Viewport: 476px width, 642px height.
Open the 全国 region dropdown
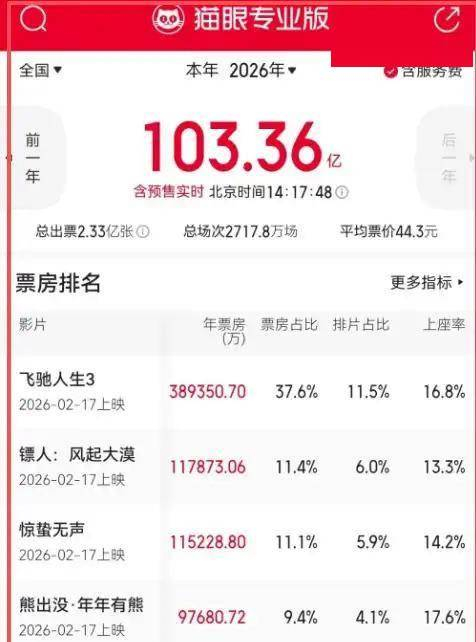(x=40, y=70)
